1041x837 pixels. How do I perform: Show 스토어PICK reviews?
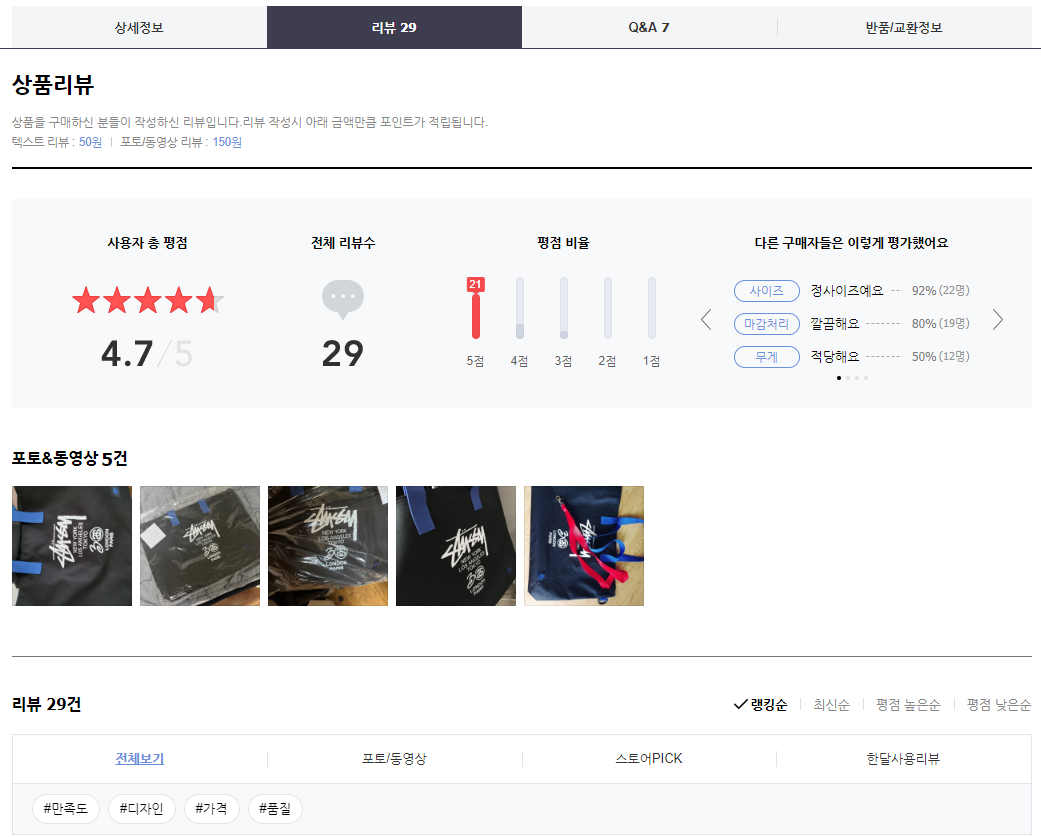649,759
